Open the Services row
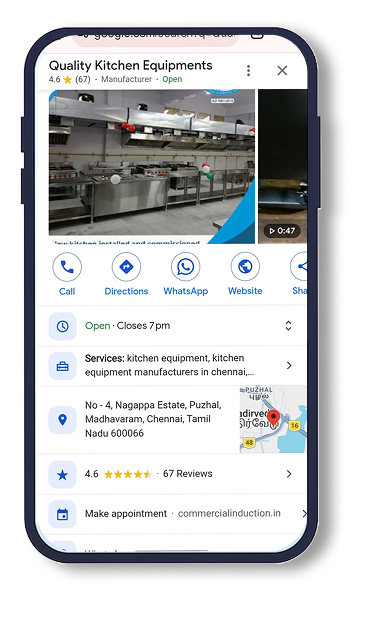 coord(171,365)
